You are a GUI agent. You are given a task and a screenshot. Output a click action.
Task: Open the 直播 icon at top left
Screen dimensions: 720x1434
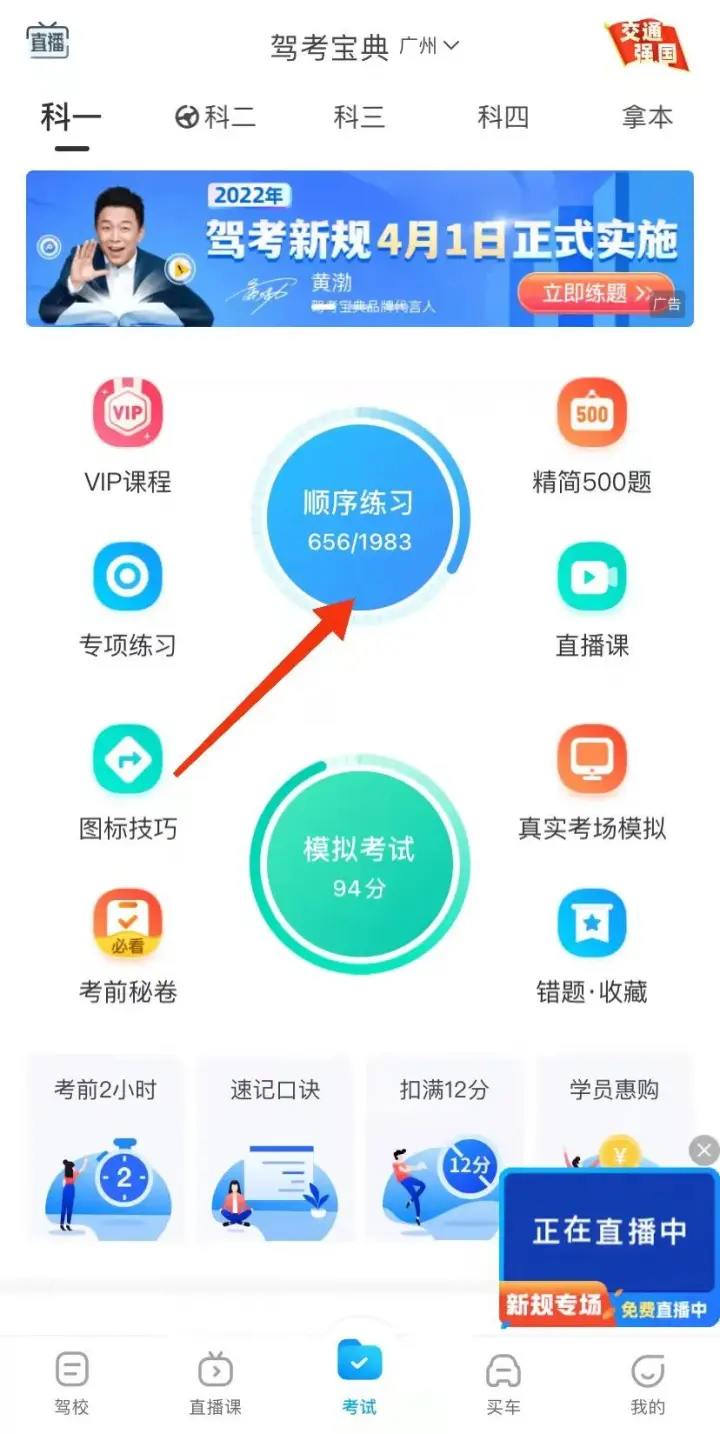pos(47,41)
